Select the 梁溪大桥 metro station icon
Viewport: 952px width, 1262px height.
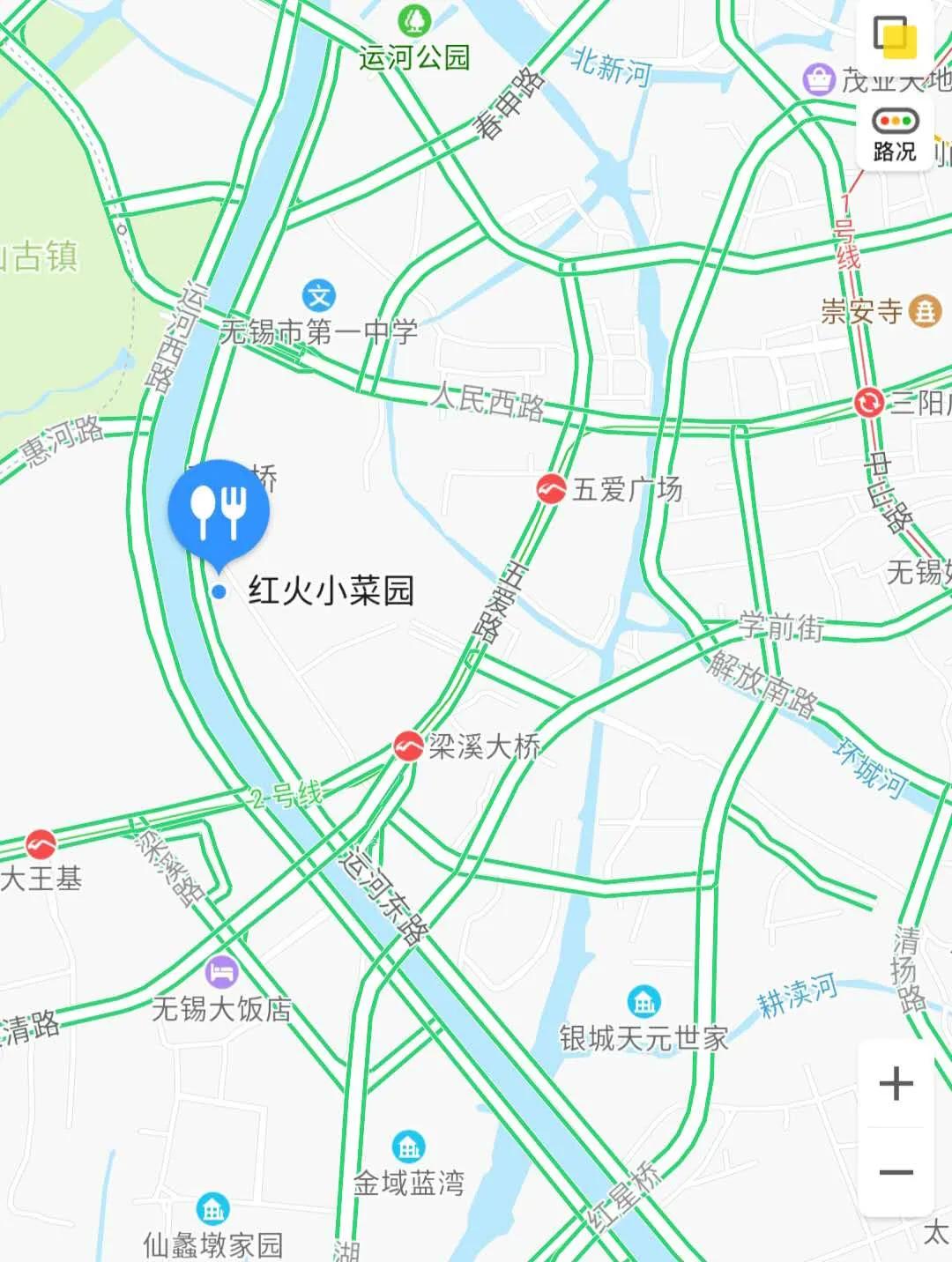coord(408,745)
